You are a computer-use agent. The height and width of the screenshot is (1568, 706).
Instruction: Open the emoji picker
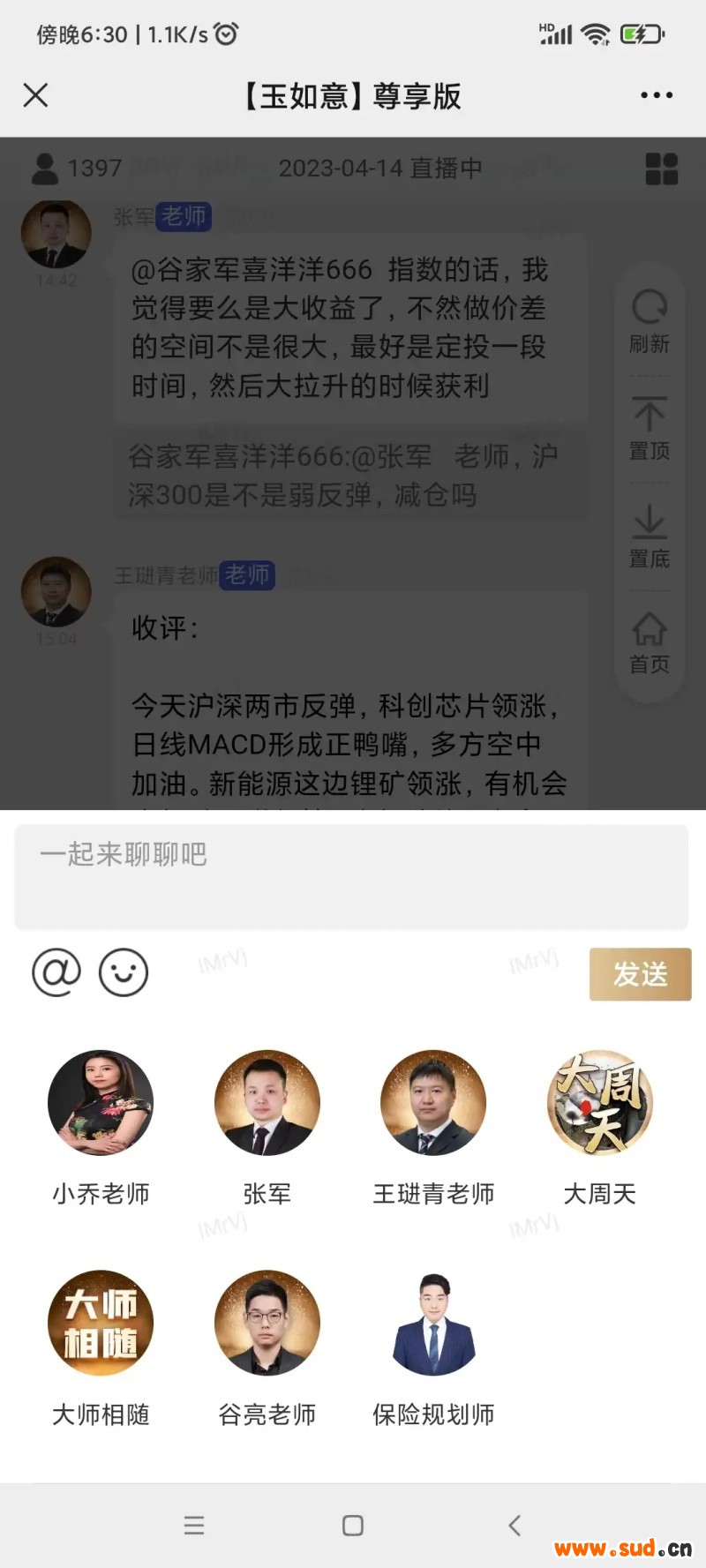(124, 972)
